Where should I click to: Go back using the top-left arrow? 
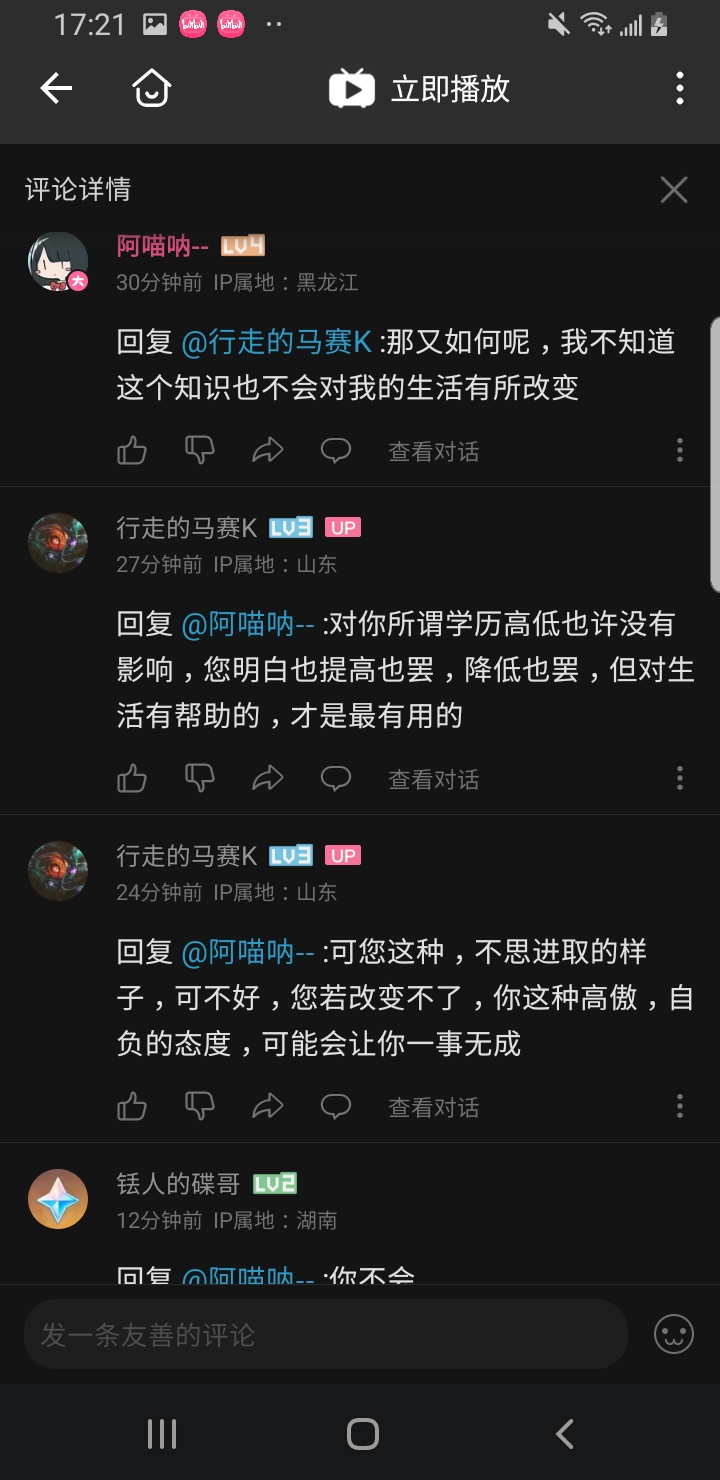[56, 89]
